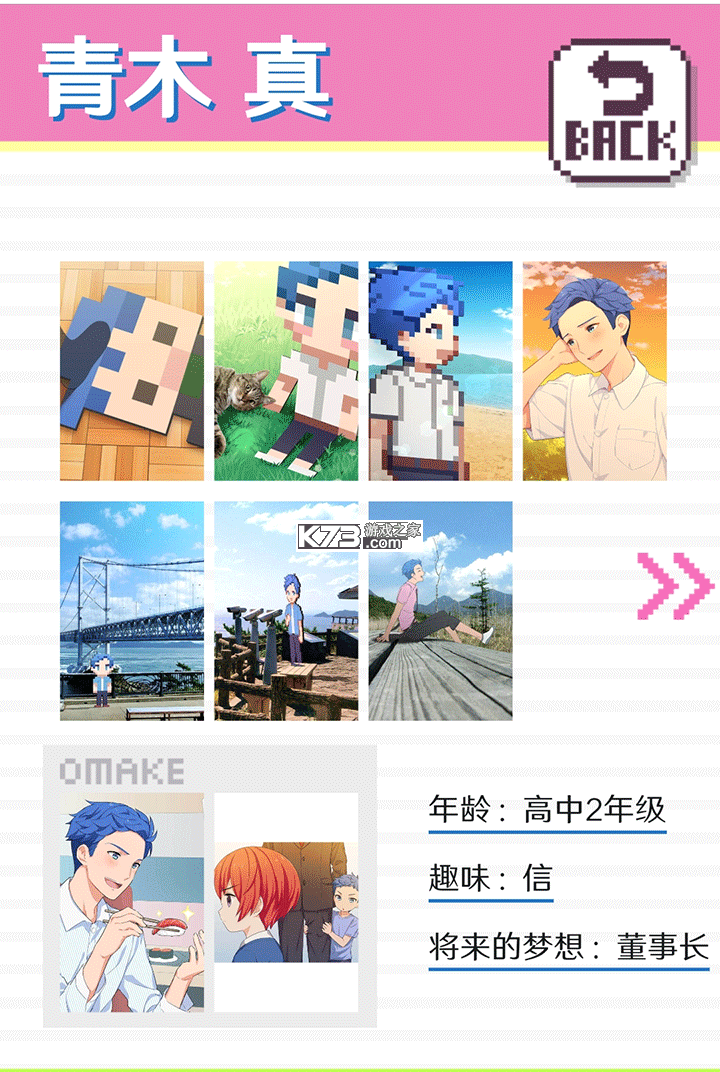
Task: Select the bridge photo with pixel character
Action: click(x=130, y=612)
